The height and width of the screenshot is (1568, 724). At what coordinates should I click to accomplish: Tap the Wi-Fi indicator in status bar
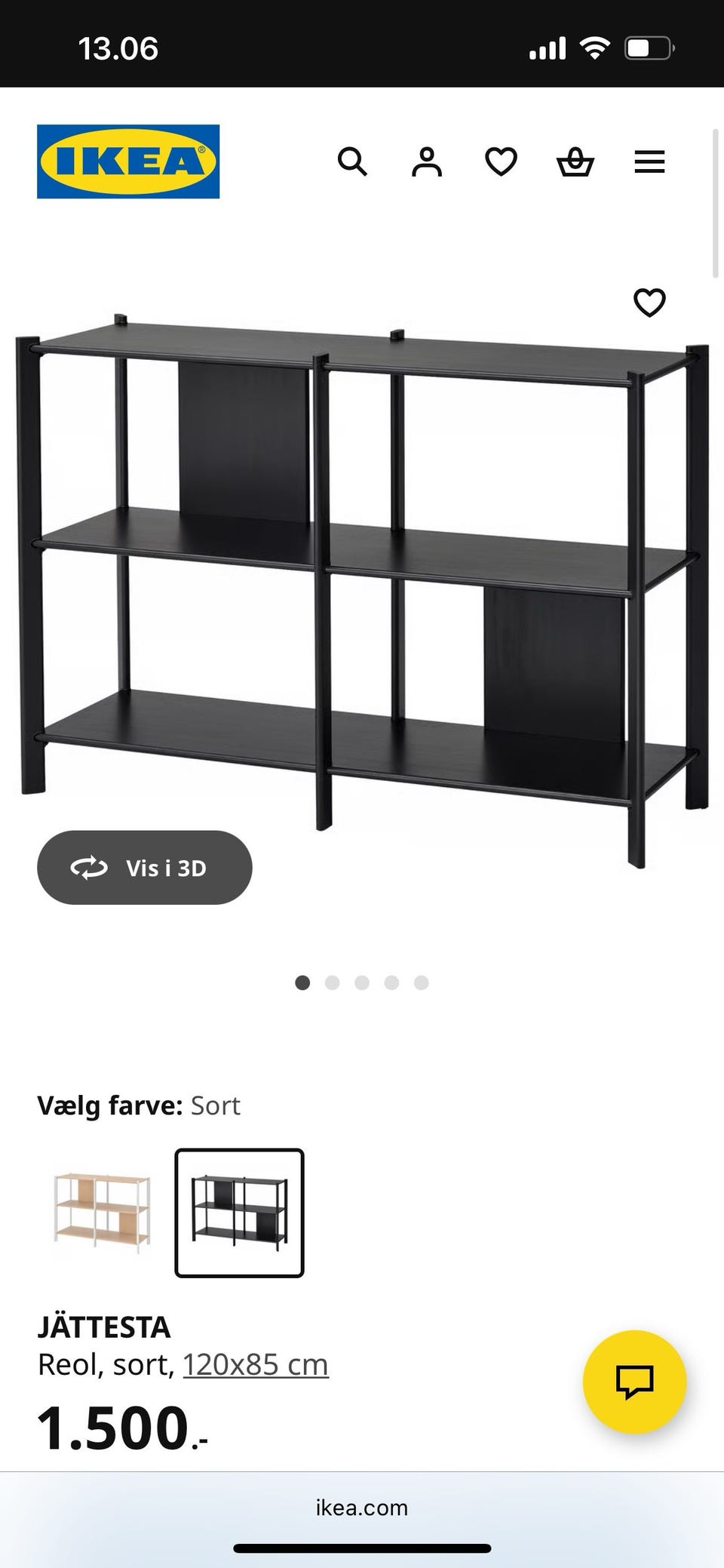coord(595,48)
